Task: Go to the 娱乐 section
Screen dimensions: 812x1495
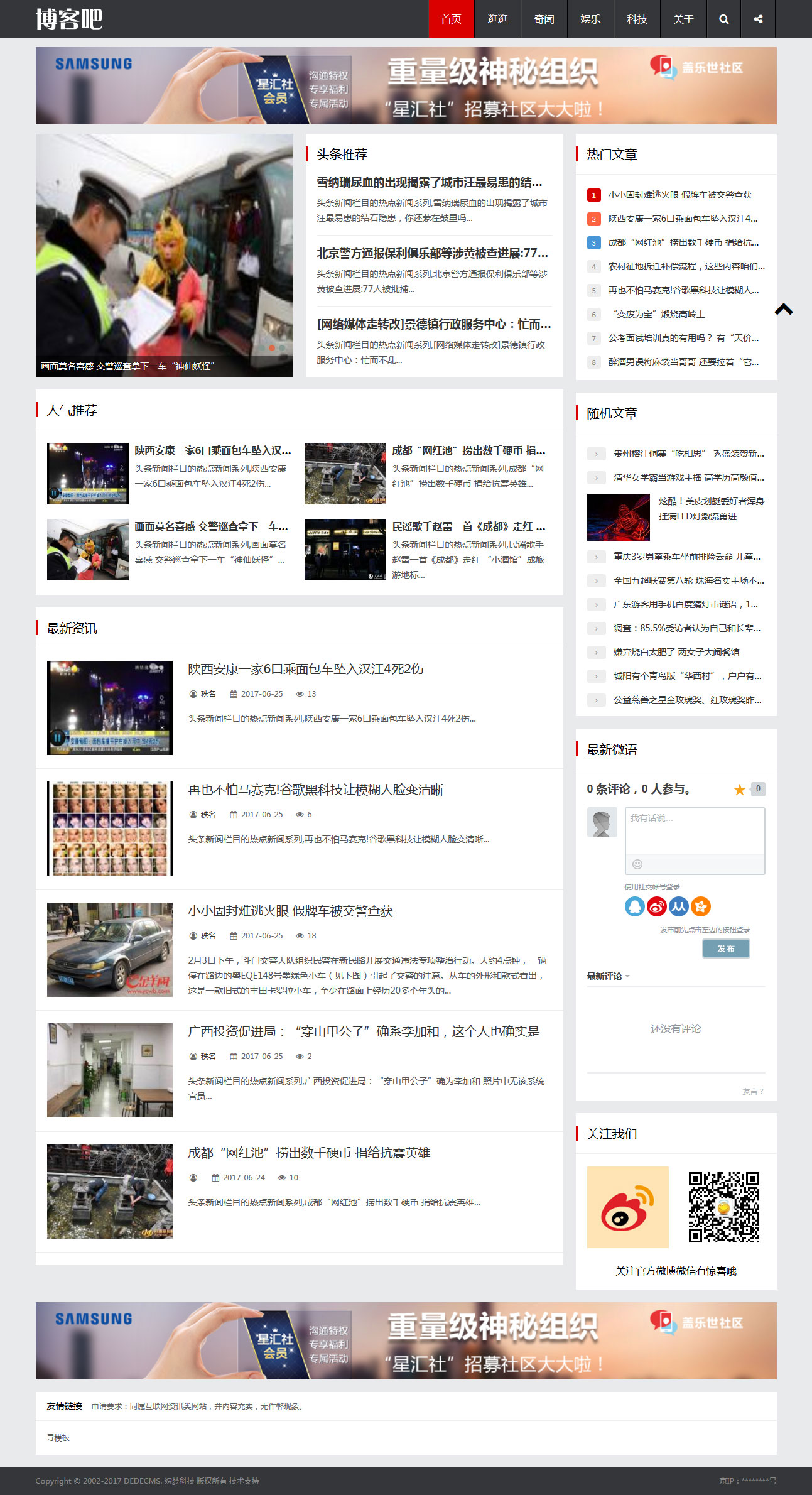Action: click(x=590, y=19)
